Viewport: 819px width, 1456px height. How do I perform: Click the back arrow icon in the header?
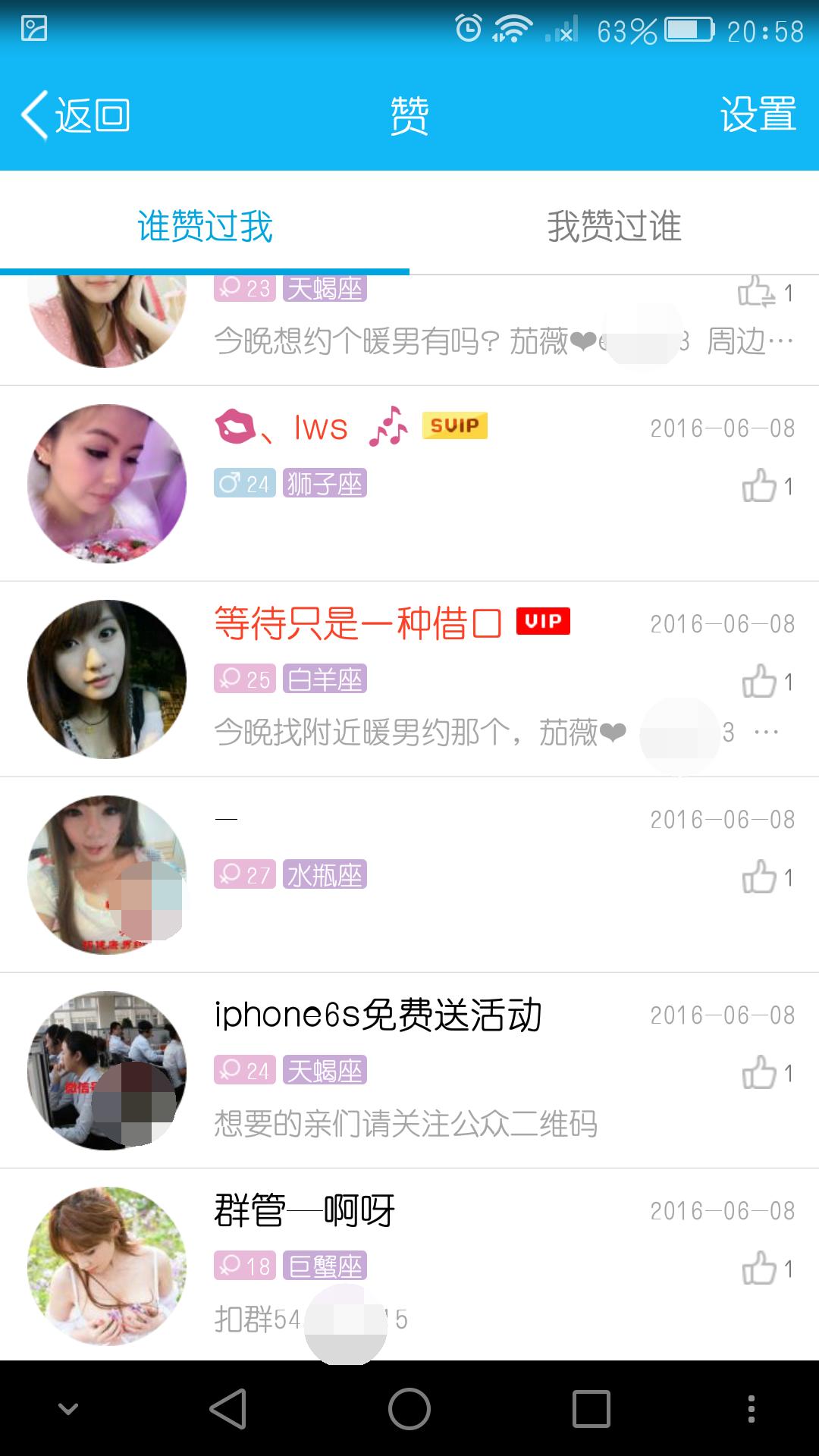tap(36, 114)
